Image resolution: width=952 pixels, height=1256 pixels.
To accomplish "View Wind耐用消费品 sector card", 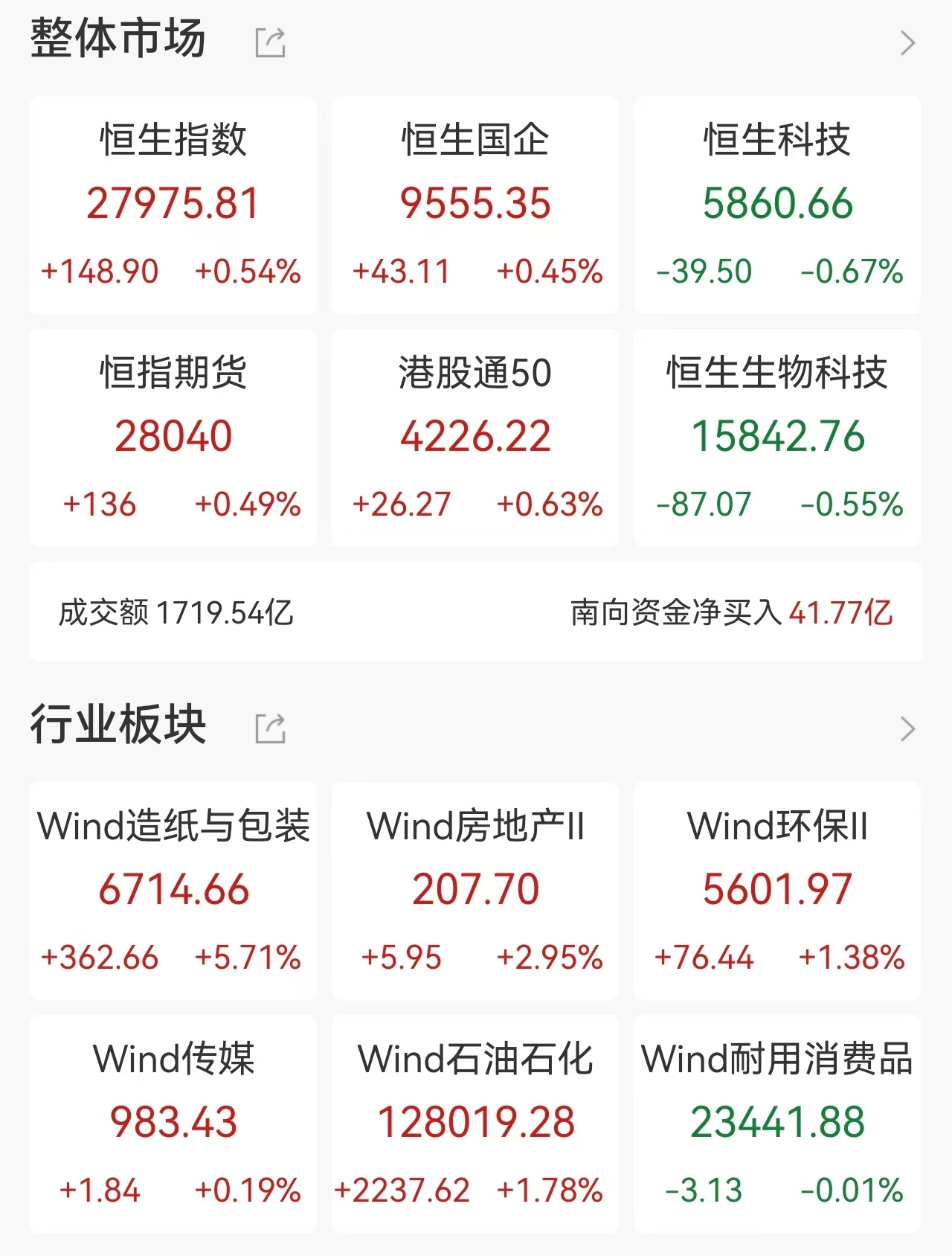I will click(777, 1124).
